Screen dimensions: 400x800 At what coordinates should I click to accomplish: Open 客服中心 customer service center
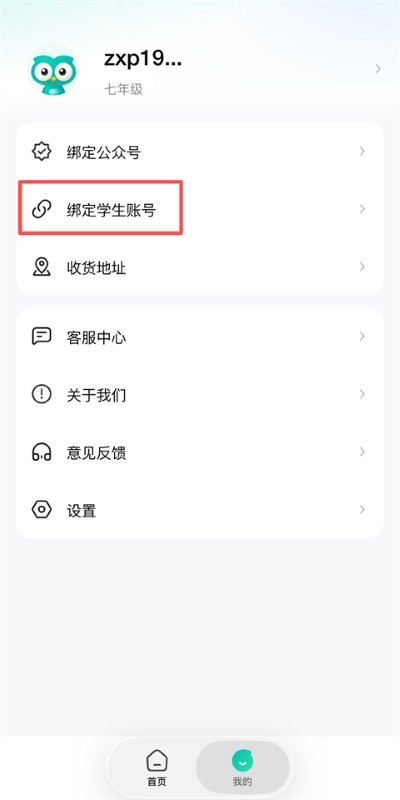[x=199, y=337]
